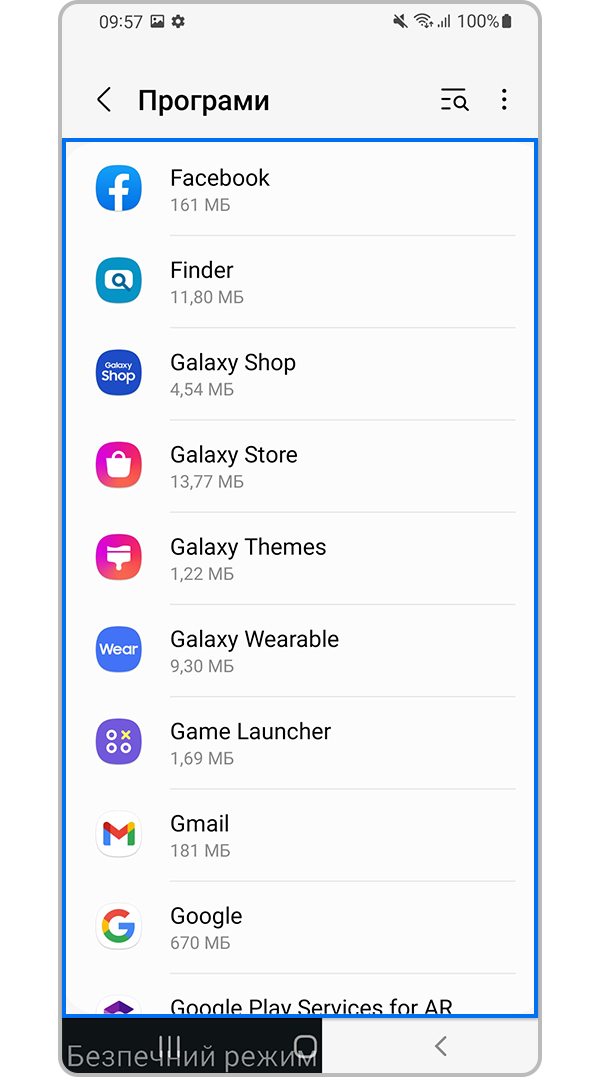The width and height of the screenshot is (600, 1077).
Task: Go back from the Програми screen
Action: click(x=103, y=100)
